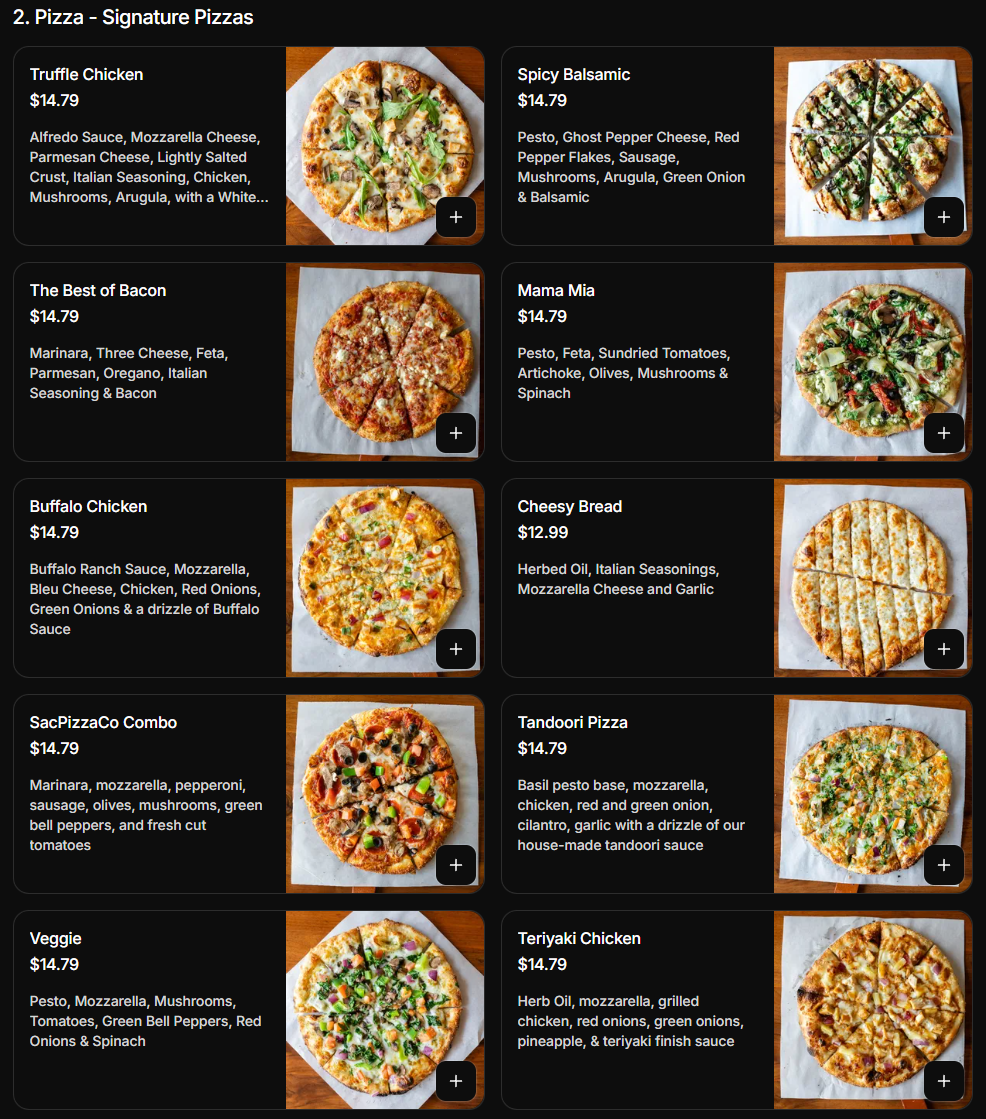Add SacPizzaCo Combo to cart
The image size is (986, 1119).
coord(456,865)
